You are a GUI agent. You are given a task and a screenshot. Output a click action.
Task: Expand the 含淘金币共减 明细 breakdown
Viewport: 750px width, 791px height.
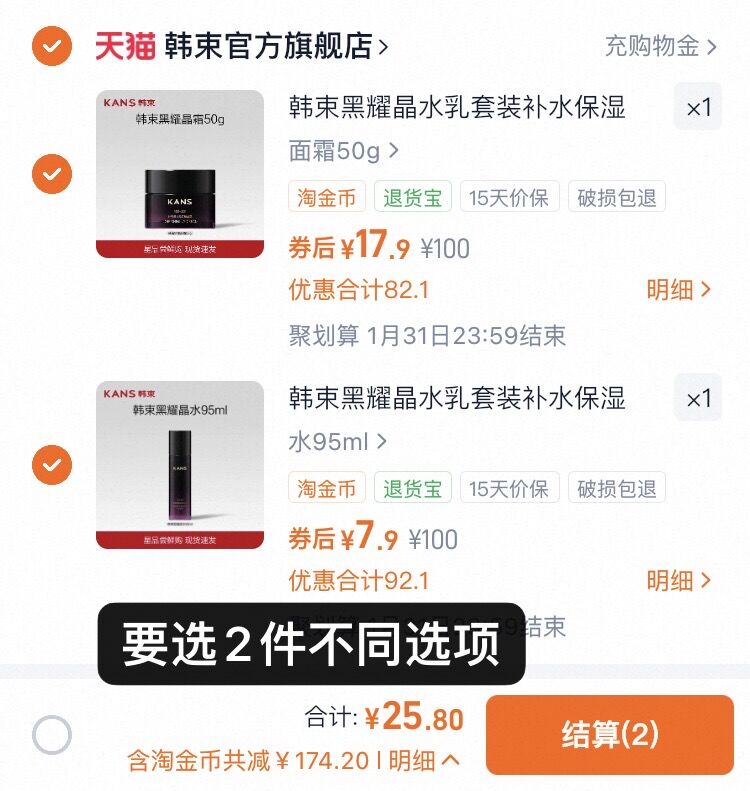click(x=423, y=760)
